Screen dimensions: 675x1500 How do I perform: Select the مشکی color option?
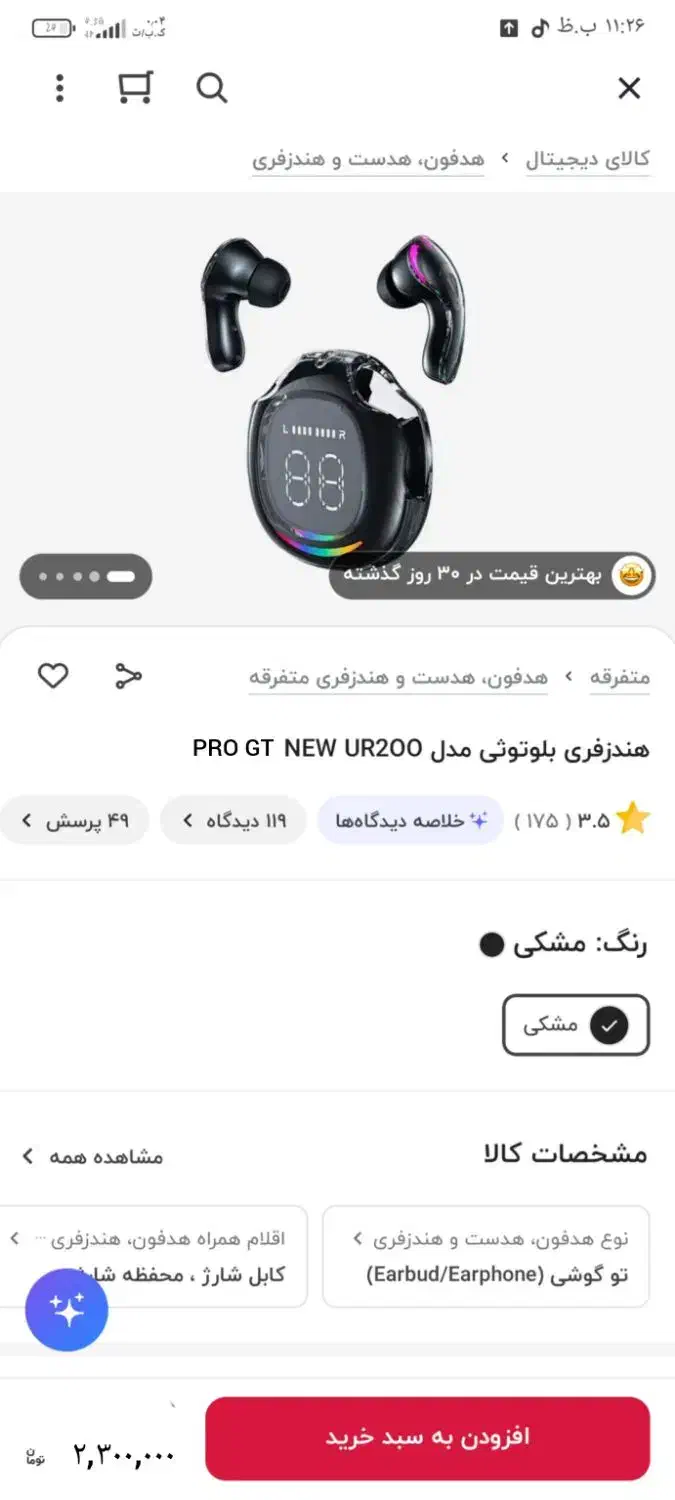tap(576, 1025)
